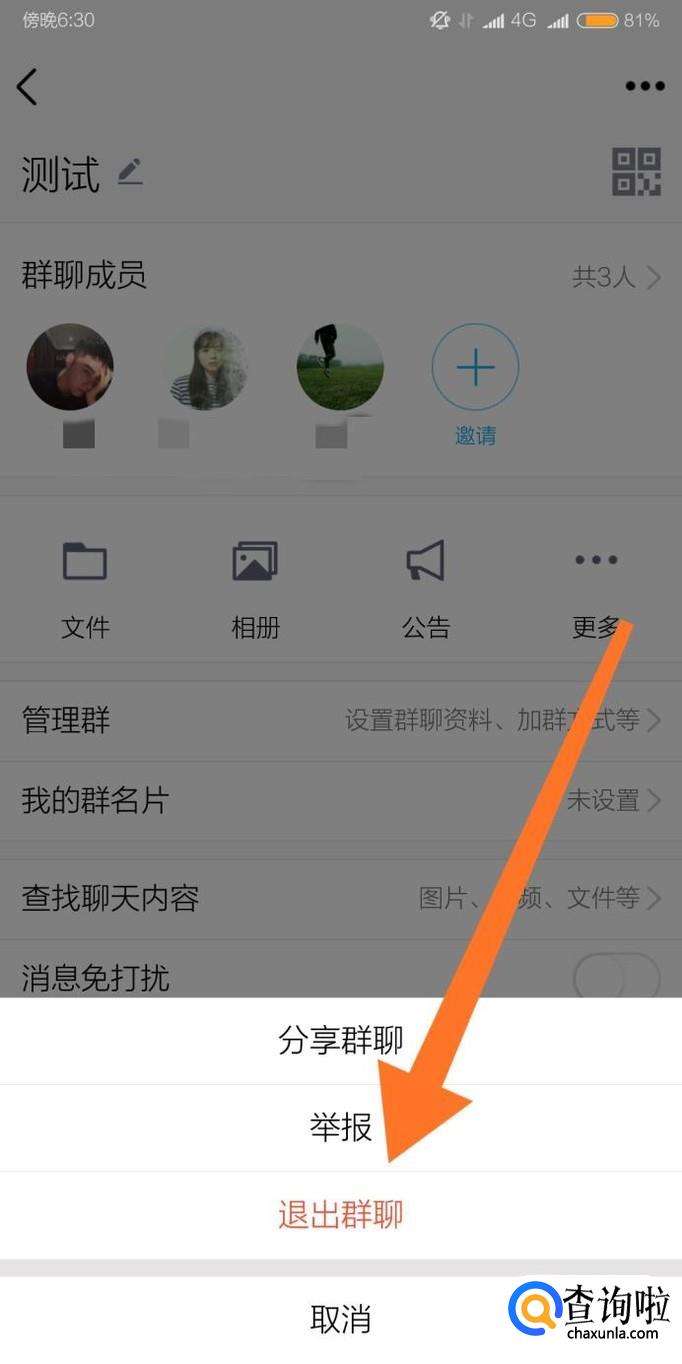Select 举报 to report the group
Image resolution: width=682 pixels, height=1364 pixels.
340,1128
